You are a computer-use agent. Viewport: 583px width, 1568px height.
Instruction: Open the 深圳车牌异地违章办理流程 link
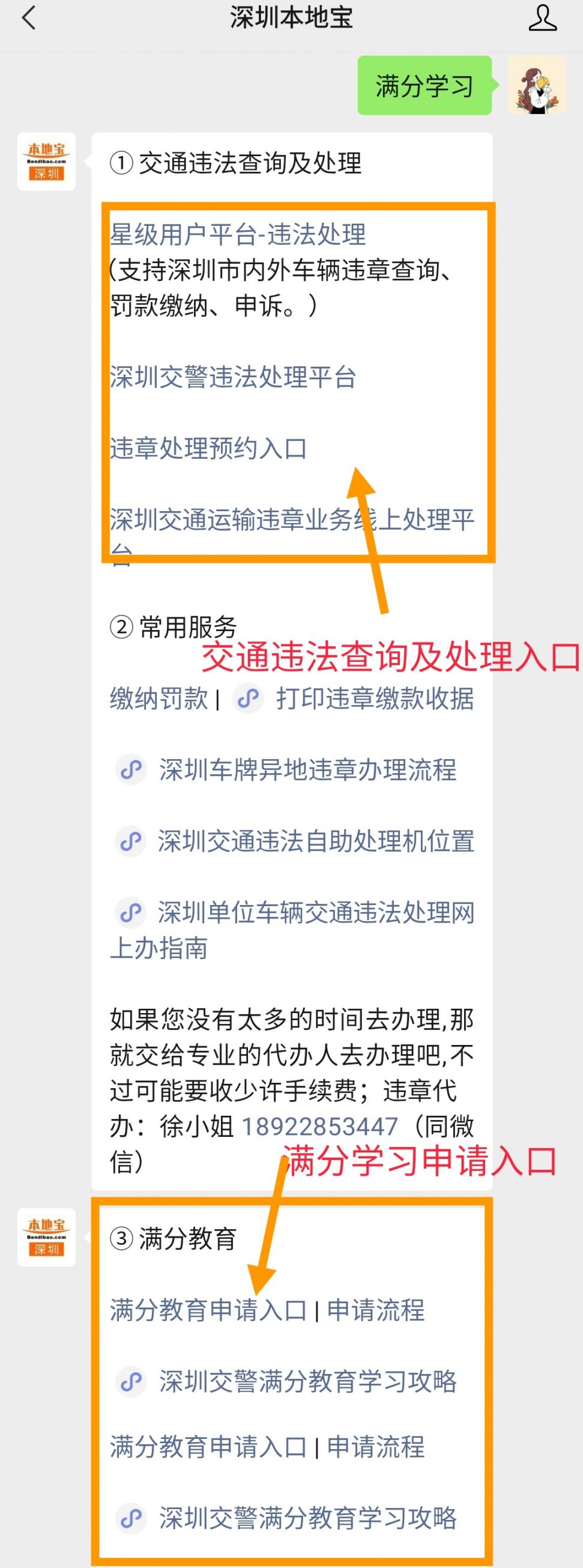[x=307, y=769]
